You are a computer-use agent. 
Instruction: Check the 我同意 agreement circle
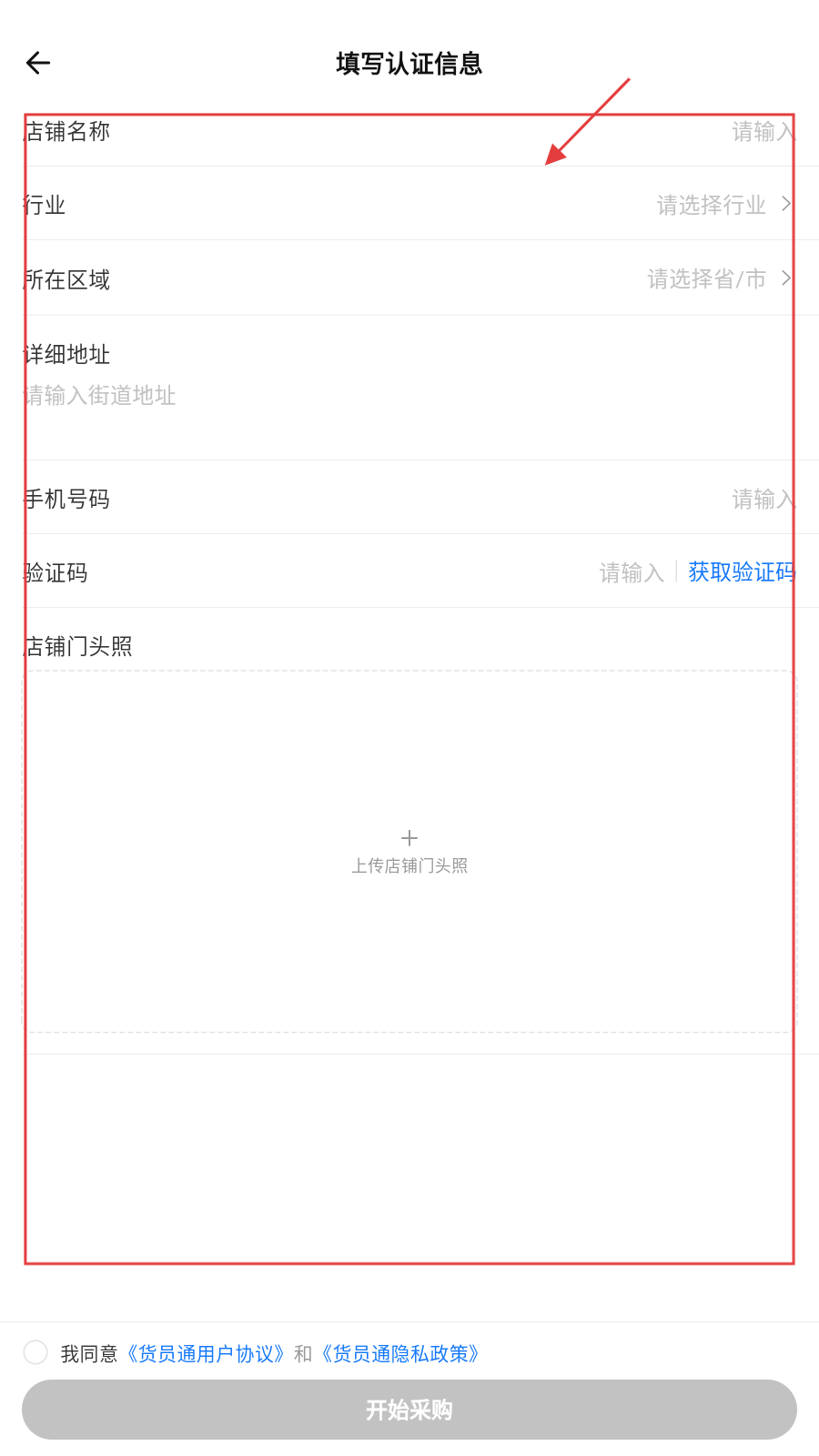click(x=35, y=1352)
